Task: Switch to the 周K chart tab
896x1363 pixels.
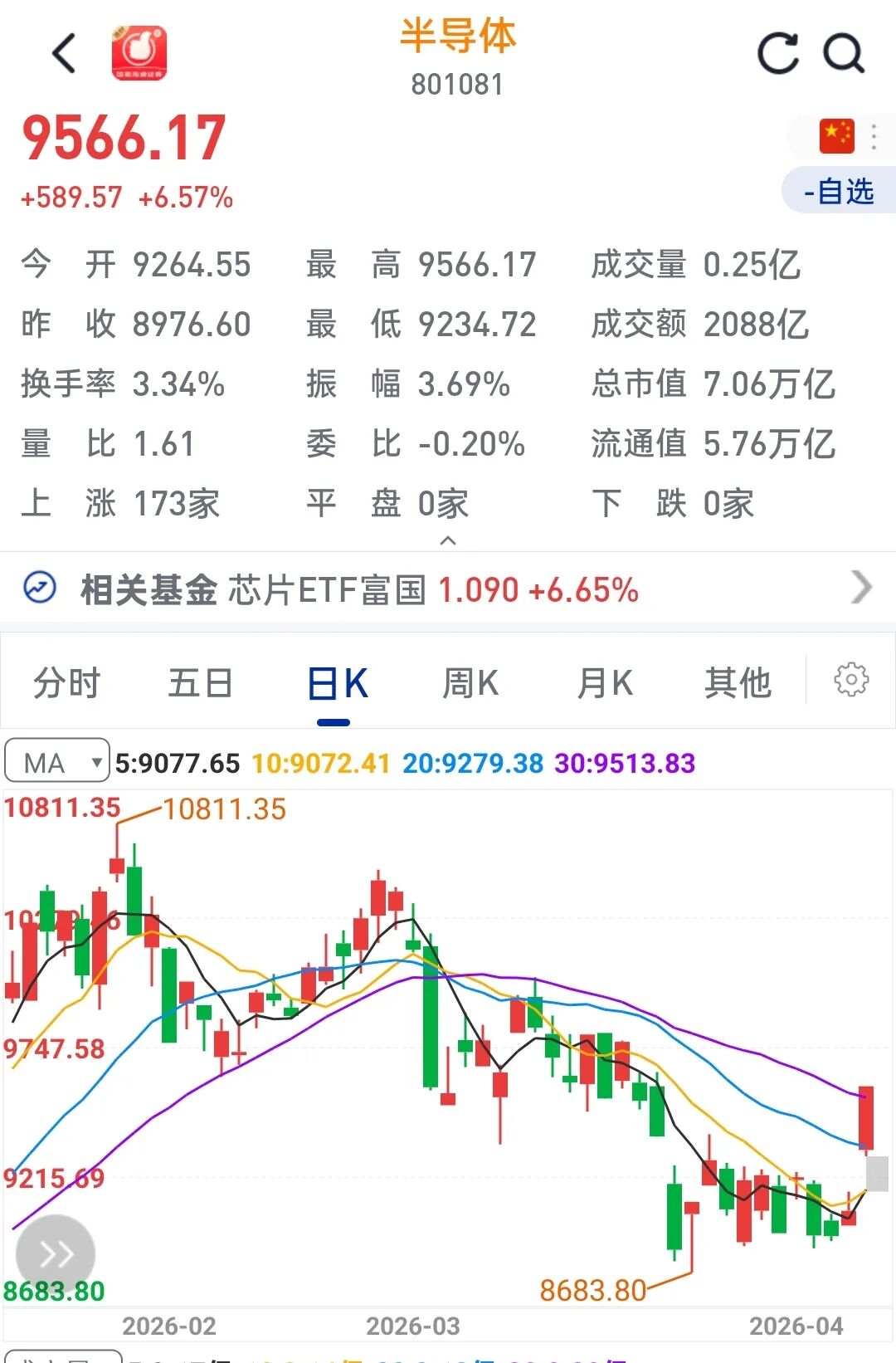Action: 470,684
